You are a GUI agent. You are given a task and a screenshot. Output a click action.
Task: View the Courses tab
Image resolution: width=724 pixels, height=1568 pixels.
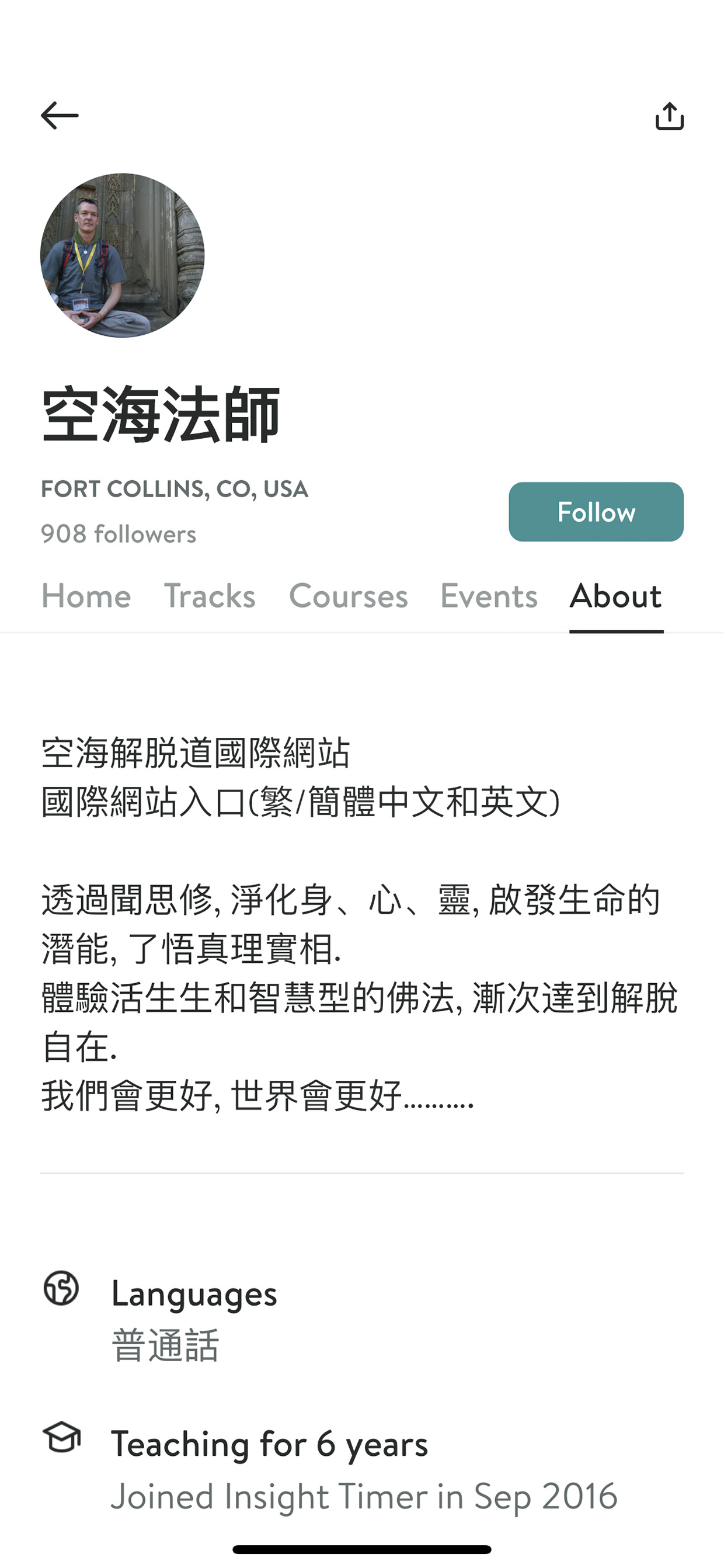348,595
